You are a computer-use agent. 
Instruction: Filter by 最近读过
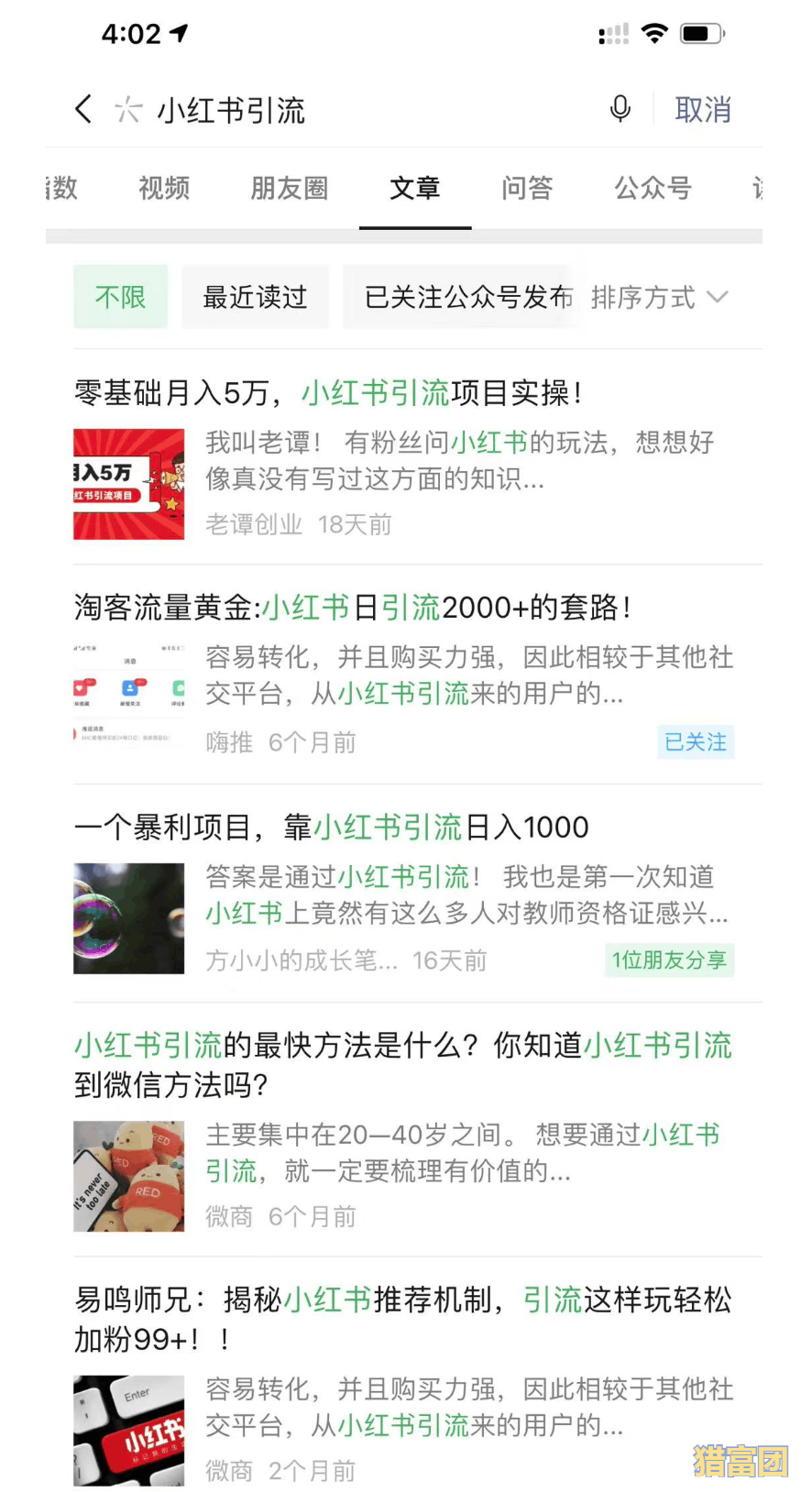(x=255, y=297)
